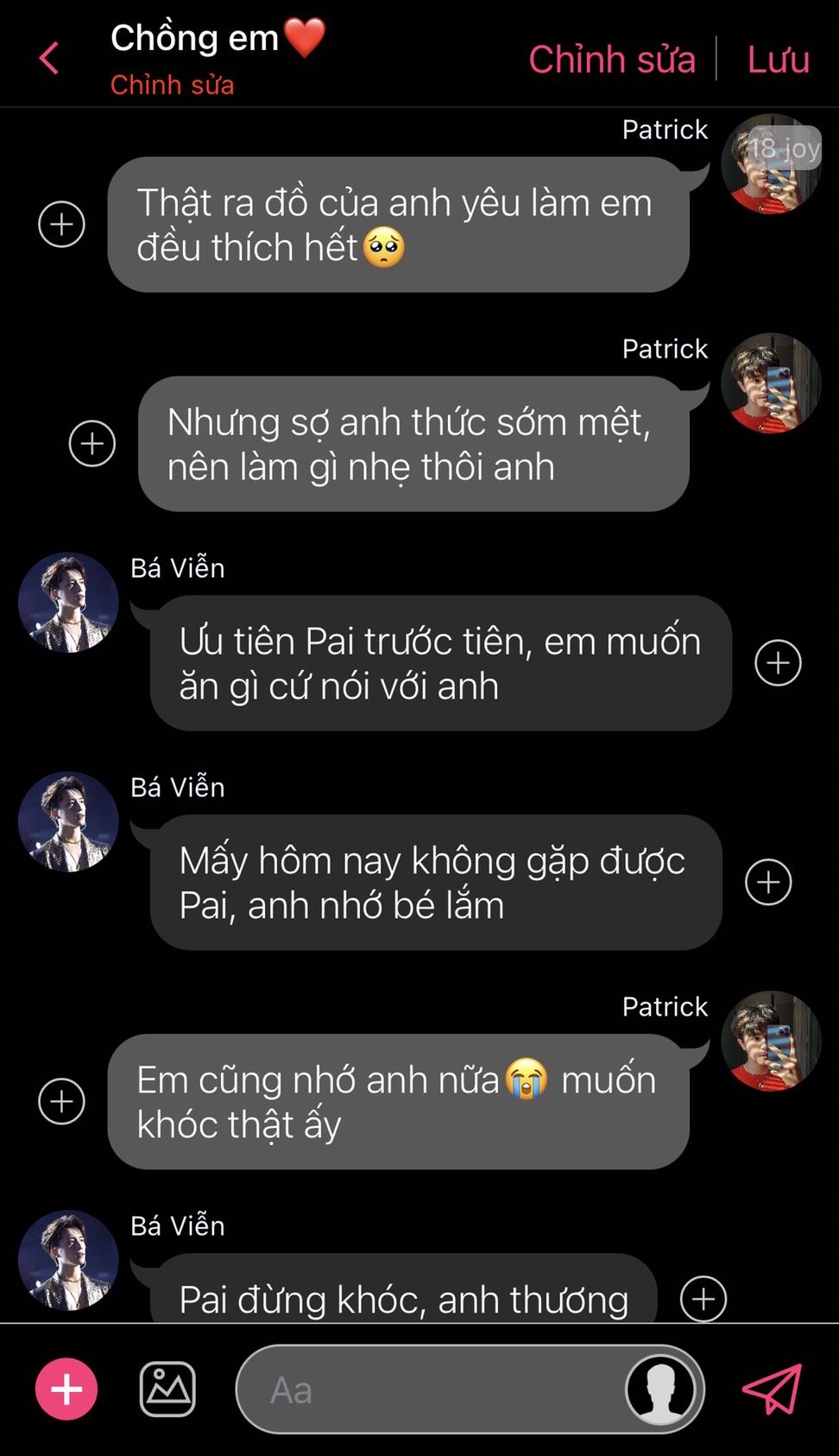
Task: Tap plus beside "Thật ra đồ của anh yêu" message
Action: click(62, 225)
